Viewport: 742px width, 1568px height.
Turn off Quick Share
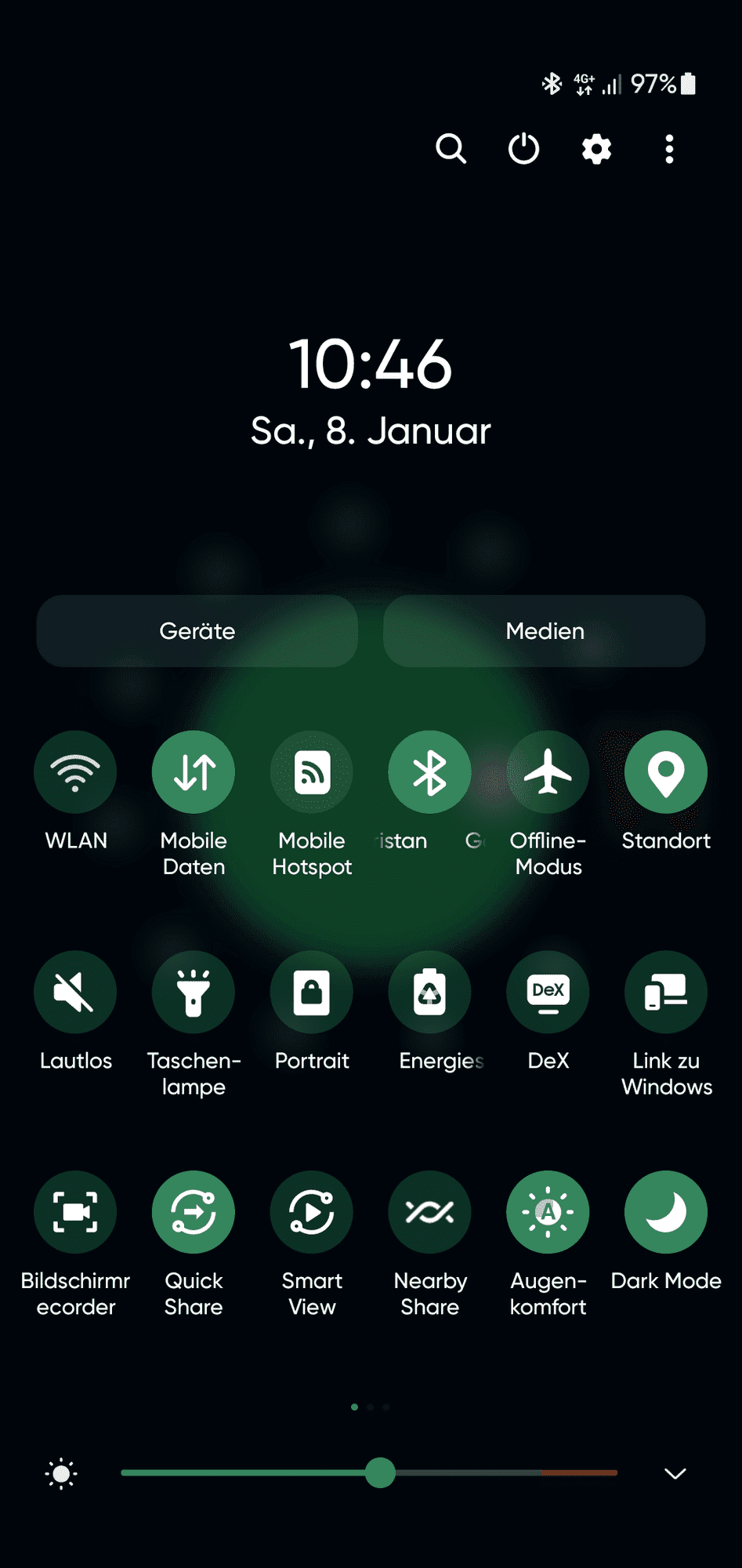194,1212
